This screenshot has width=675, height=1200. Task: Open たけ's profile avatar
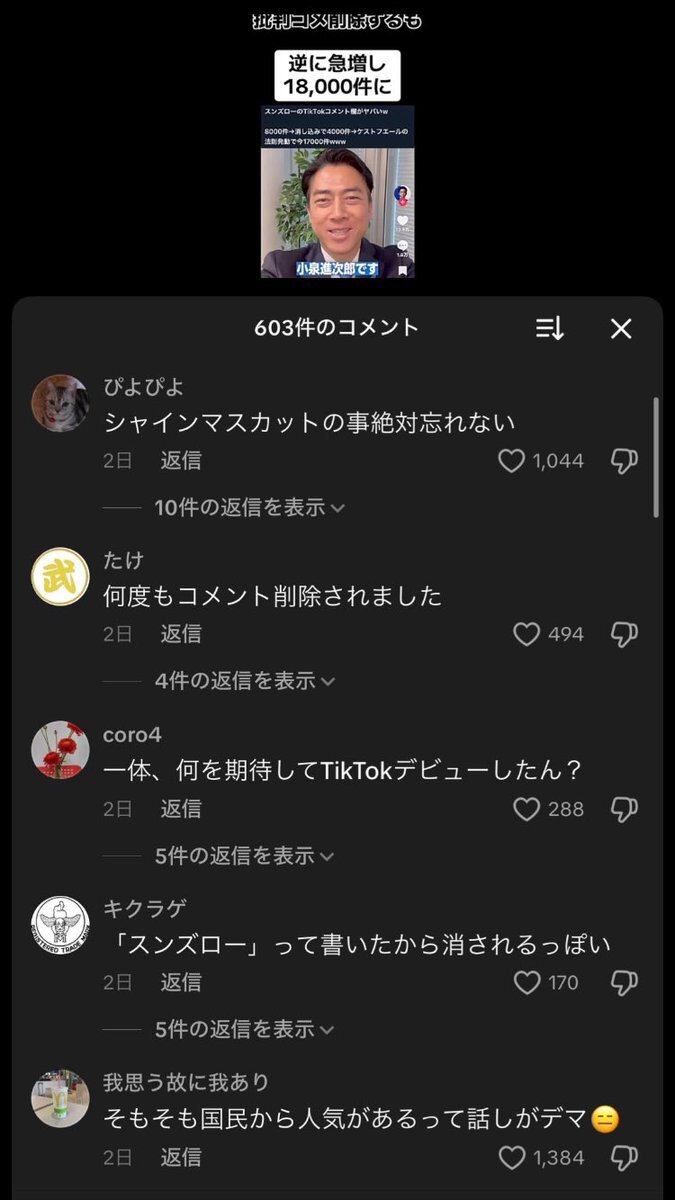tap(61, 577)
